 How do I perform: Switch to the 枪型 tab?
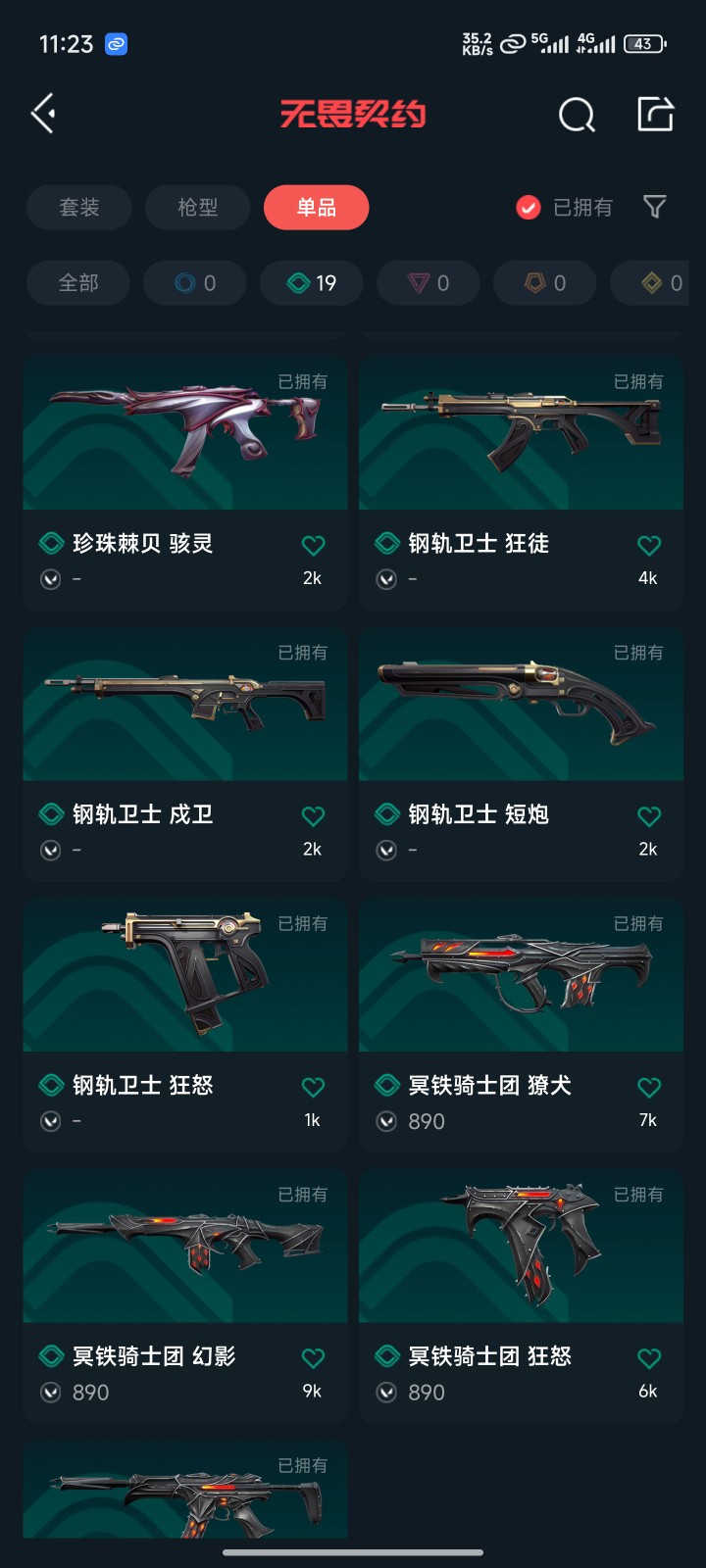tap(198, 208)
